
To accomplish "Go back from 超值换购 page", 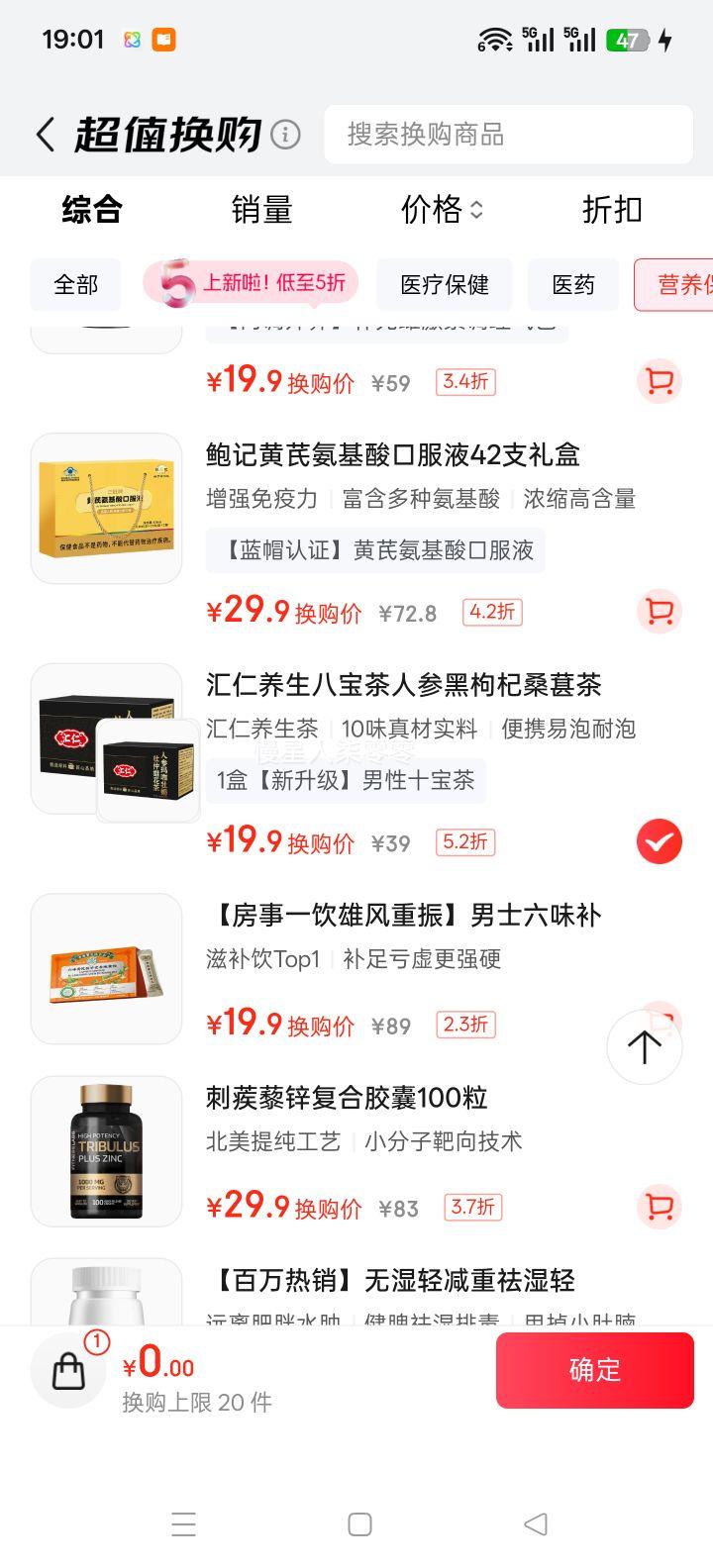I will point(45,135).
